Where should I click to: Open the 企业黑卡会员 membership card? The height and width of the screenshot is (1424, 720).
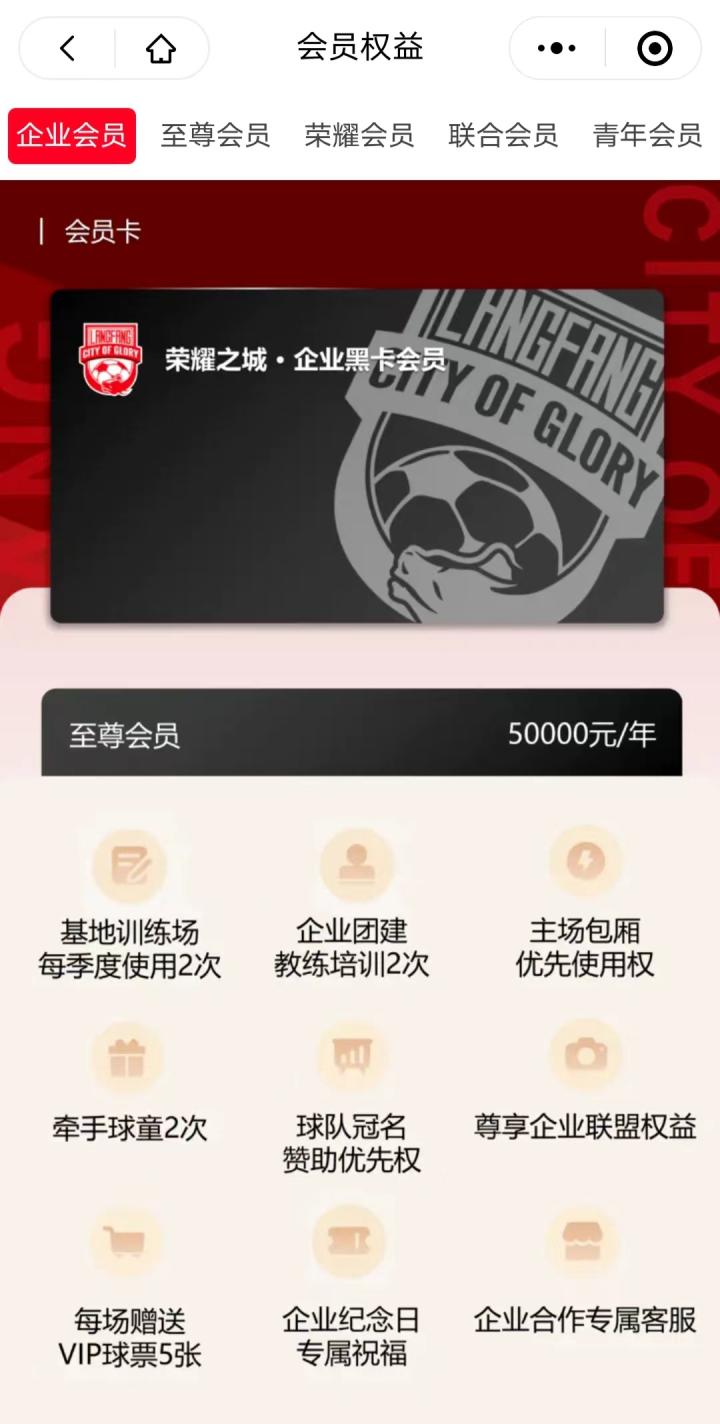(x=357, y=456)
